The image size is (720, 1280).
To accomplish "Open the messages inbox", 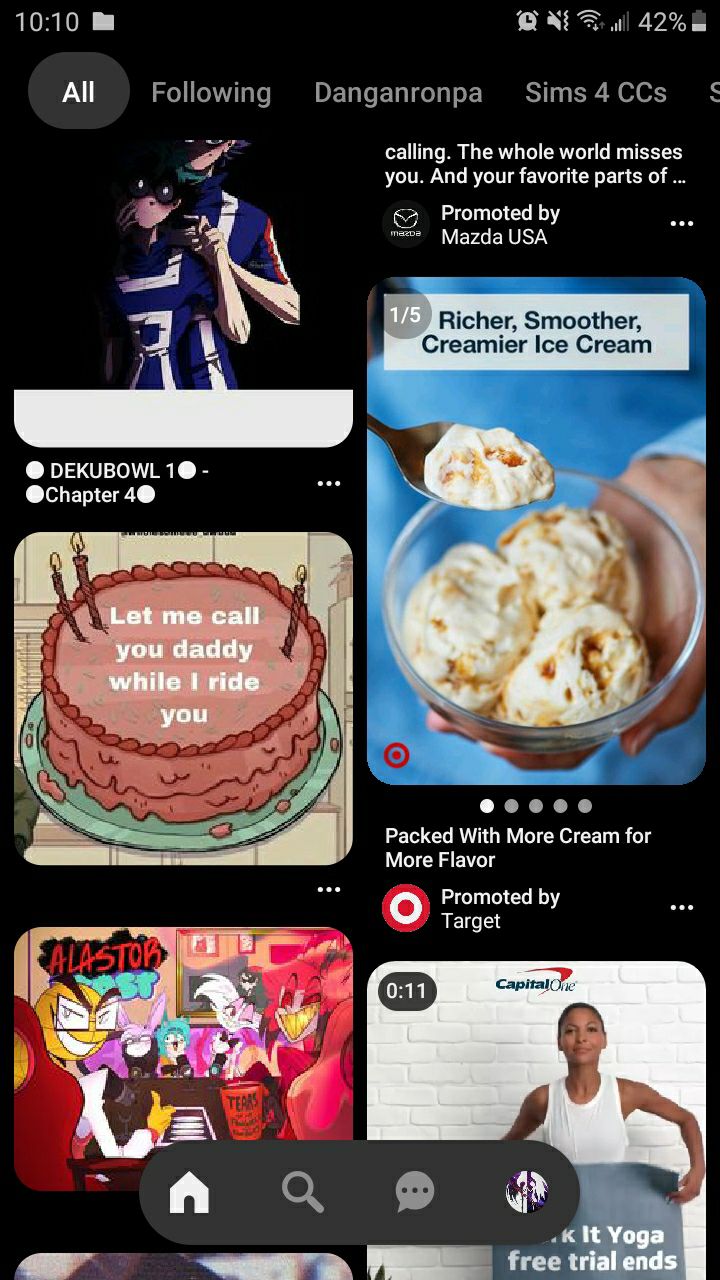I will point(414,1192).
